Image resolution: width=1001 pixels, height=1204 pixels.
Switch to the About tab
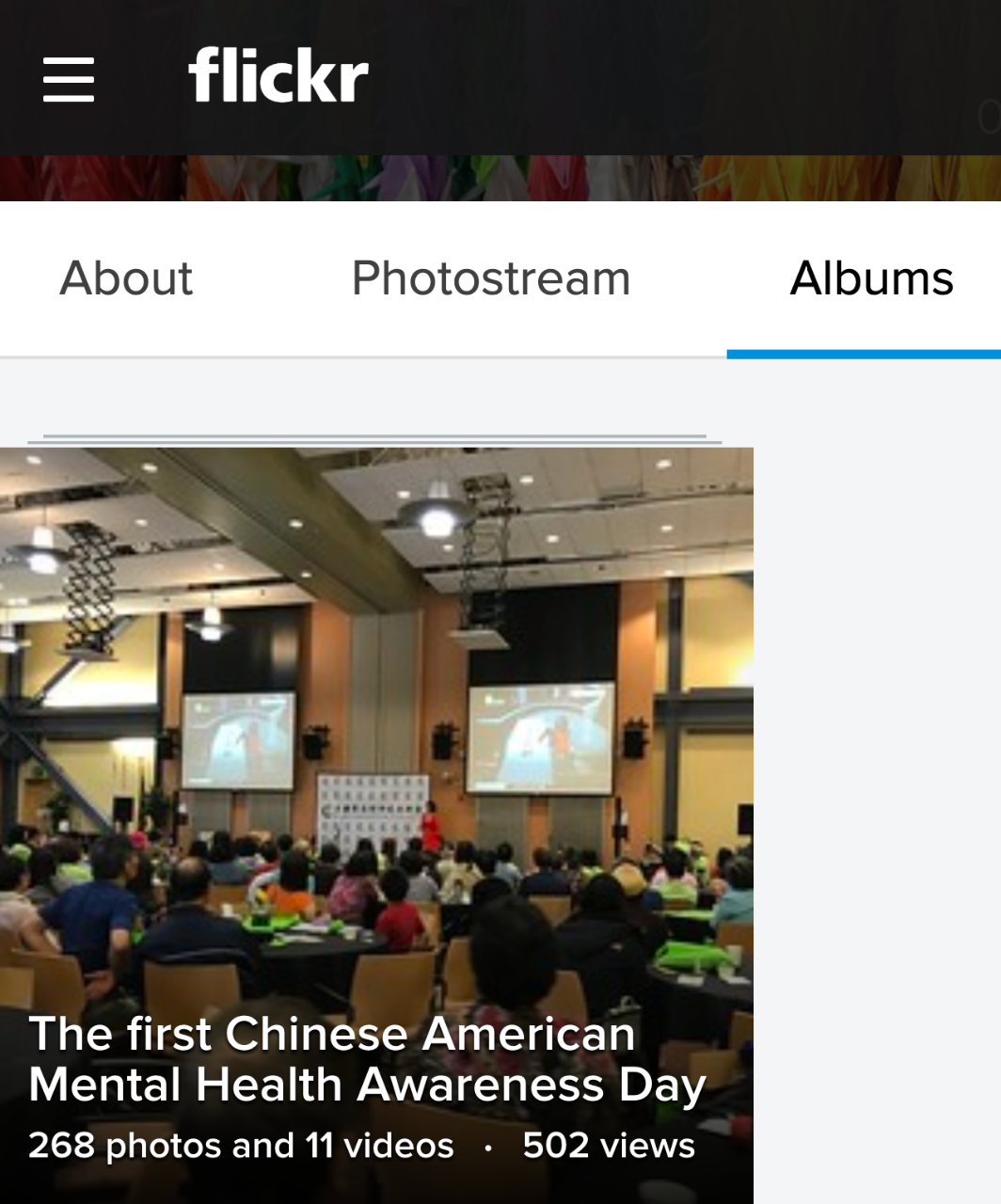pyautogui.click(x=126, y=278)
